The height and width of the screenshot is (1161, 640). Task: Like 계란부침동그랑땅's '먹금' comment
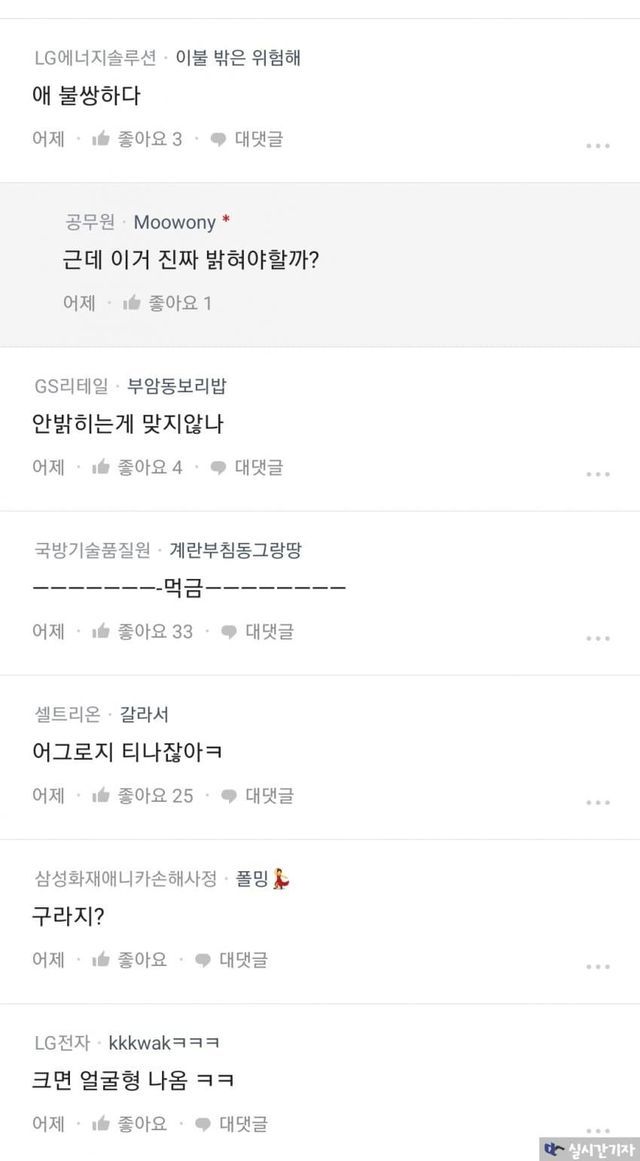pos(141,631)
